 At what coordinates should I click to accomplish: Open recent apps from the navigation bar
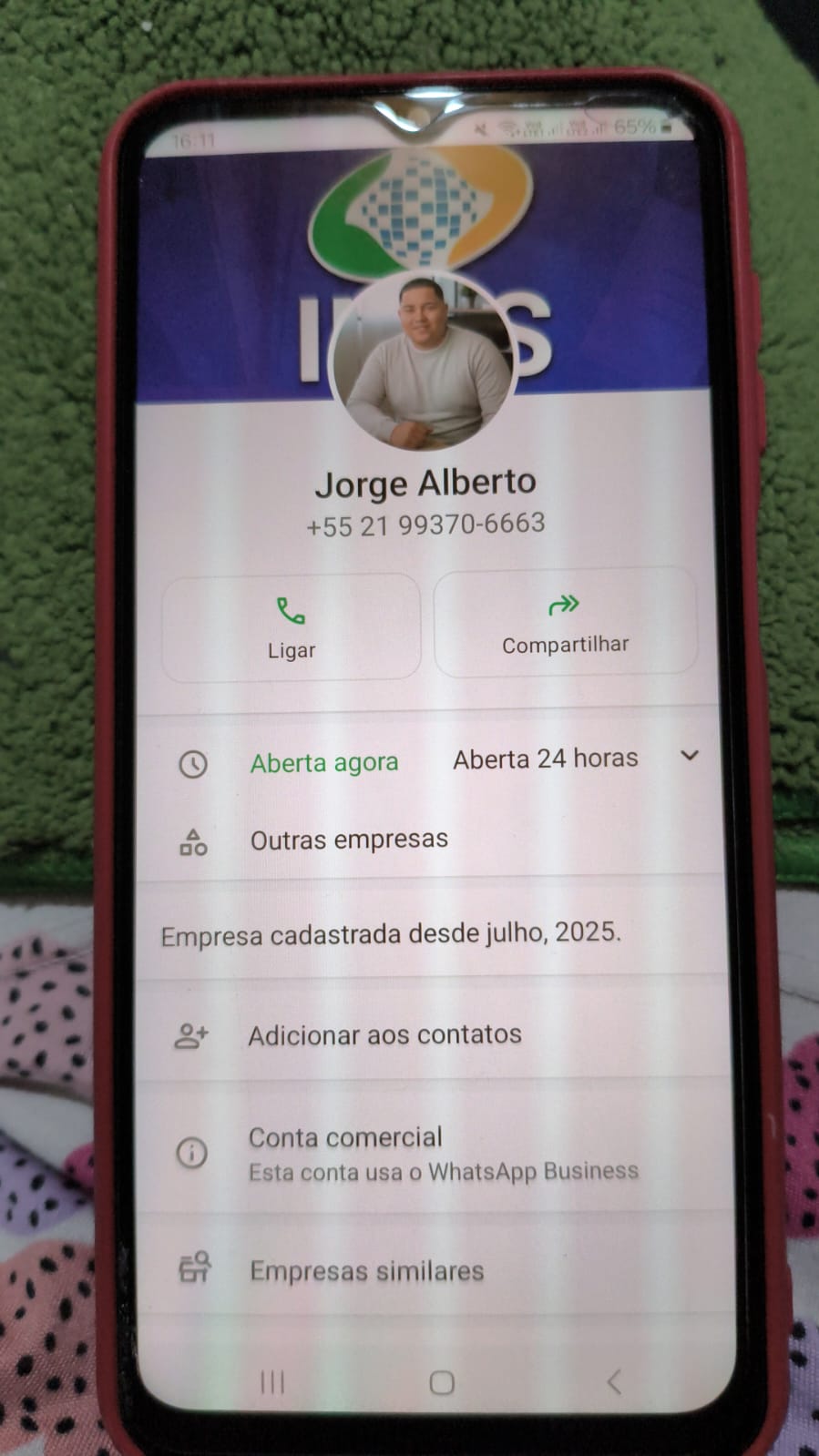point(272,1383)
